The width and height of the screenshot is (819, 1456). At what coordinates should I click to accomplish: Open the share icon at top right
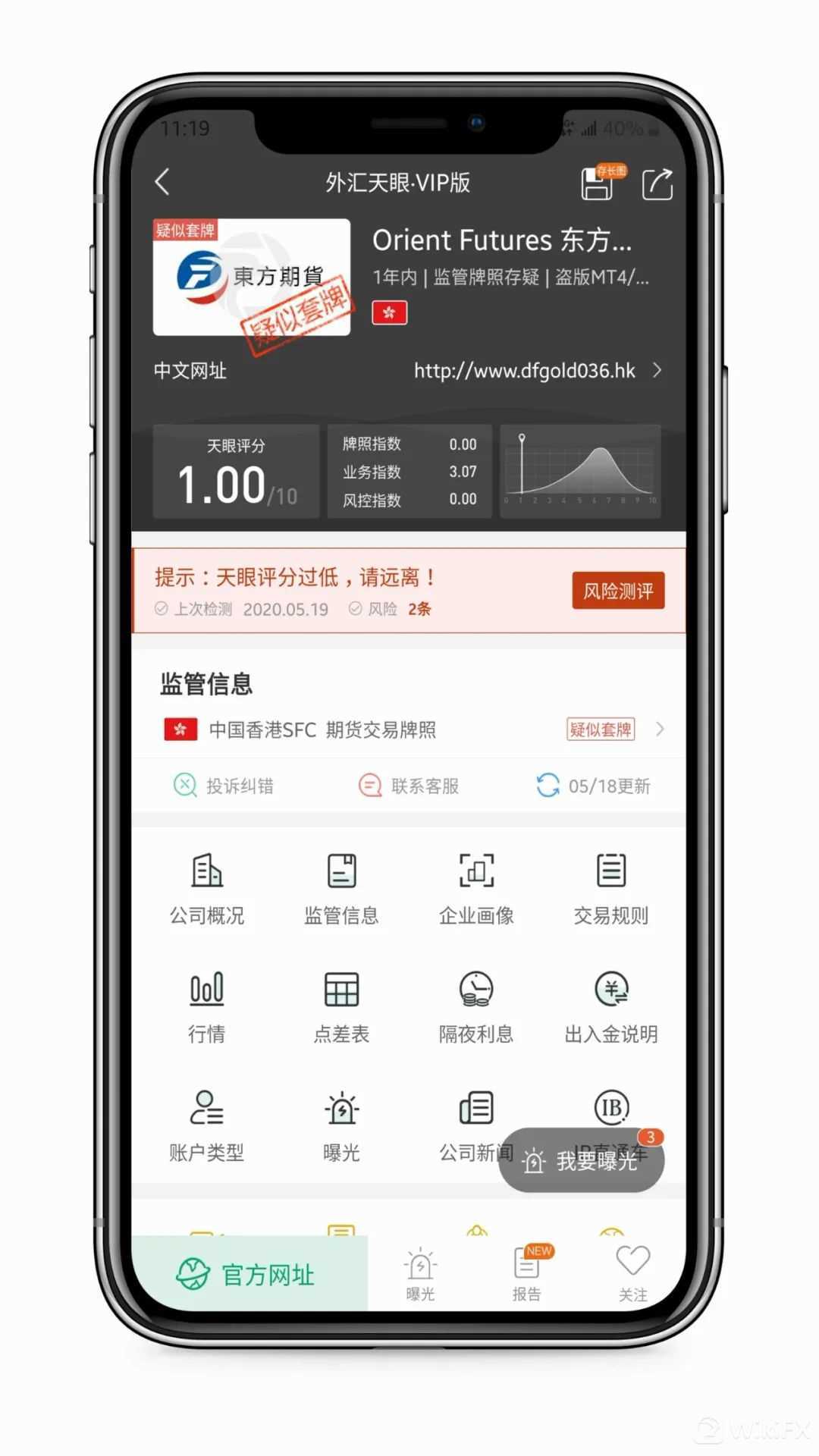click(x=659, y=183)
